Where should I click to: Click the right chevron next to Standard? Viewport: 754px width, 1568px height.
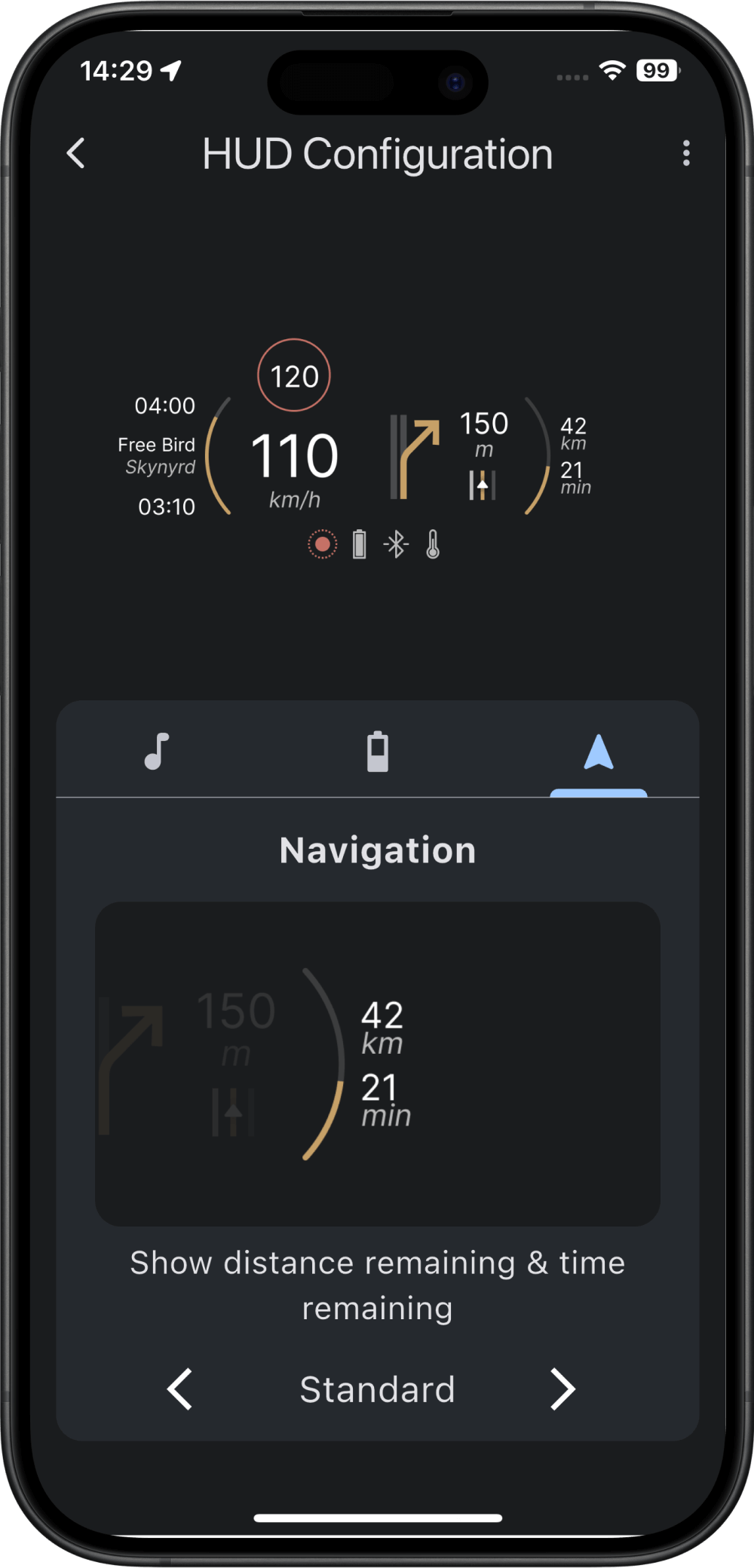coord(564,1389)
